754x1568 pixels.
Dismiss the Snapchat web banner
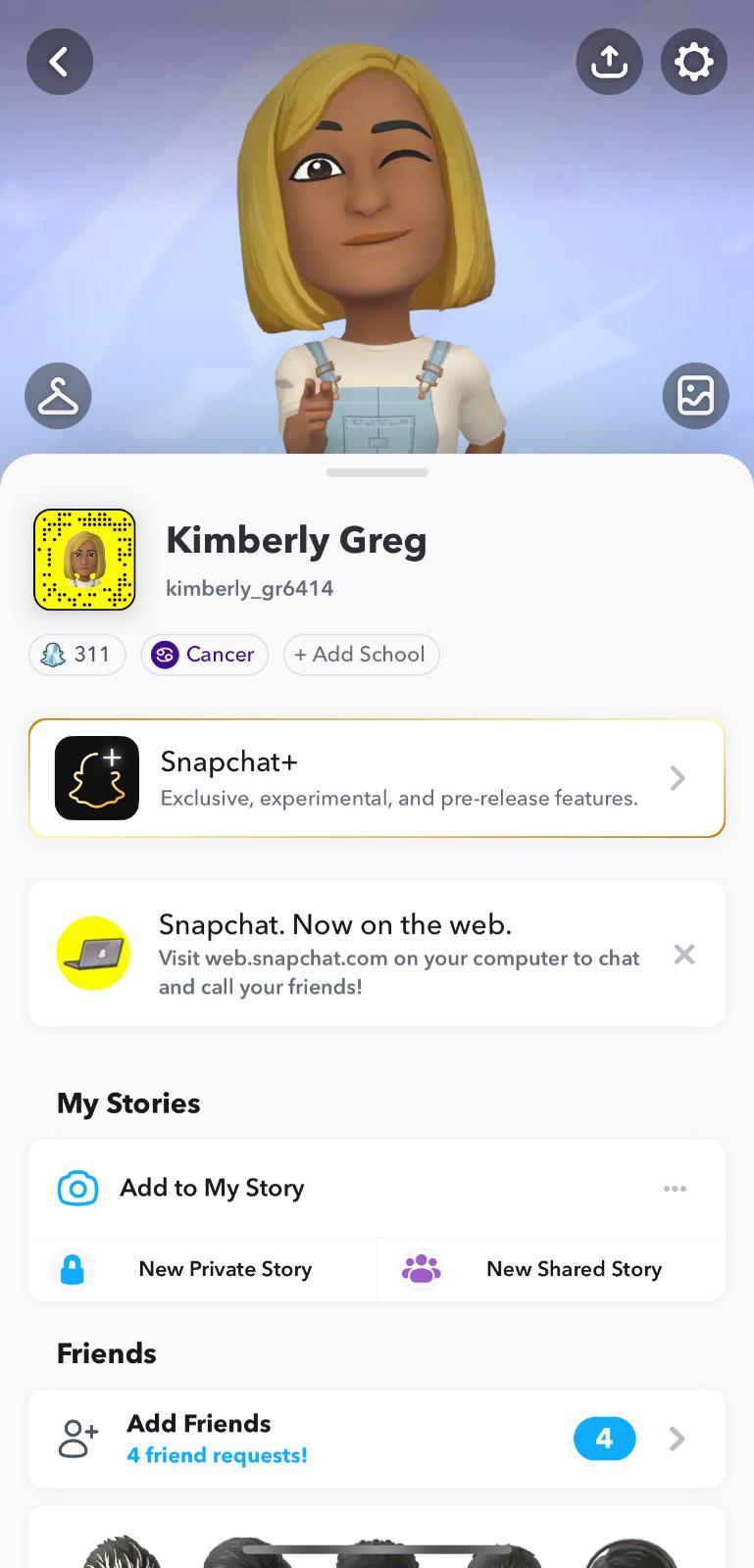tap(684, 955)
